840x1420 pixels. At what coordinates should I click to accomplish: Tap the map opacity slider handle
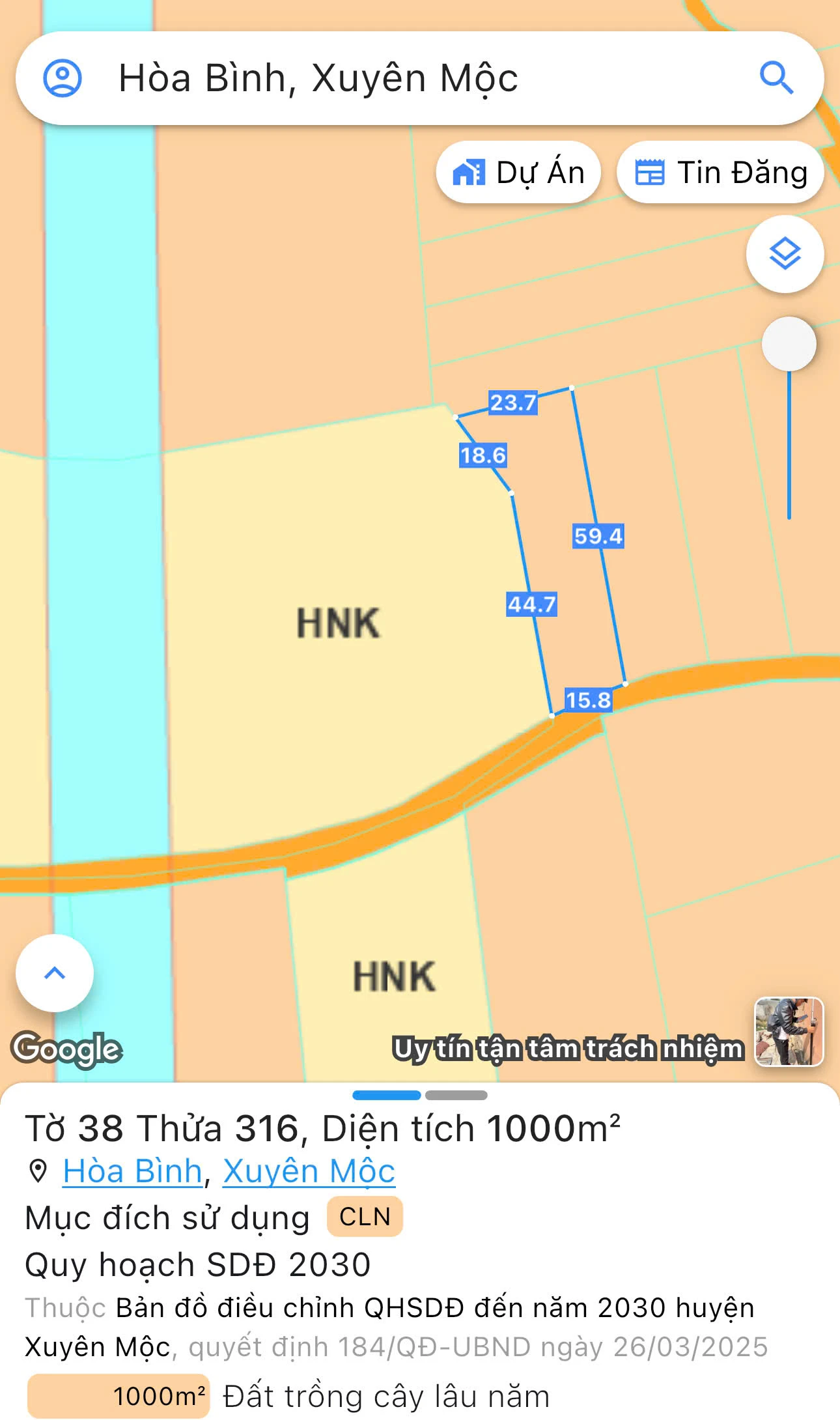pyautogui.click(x=789, y=344)
